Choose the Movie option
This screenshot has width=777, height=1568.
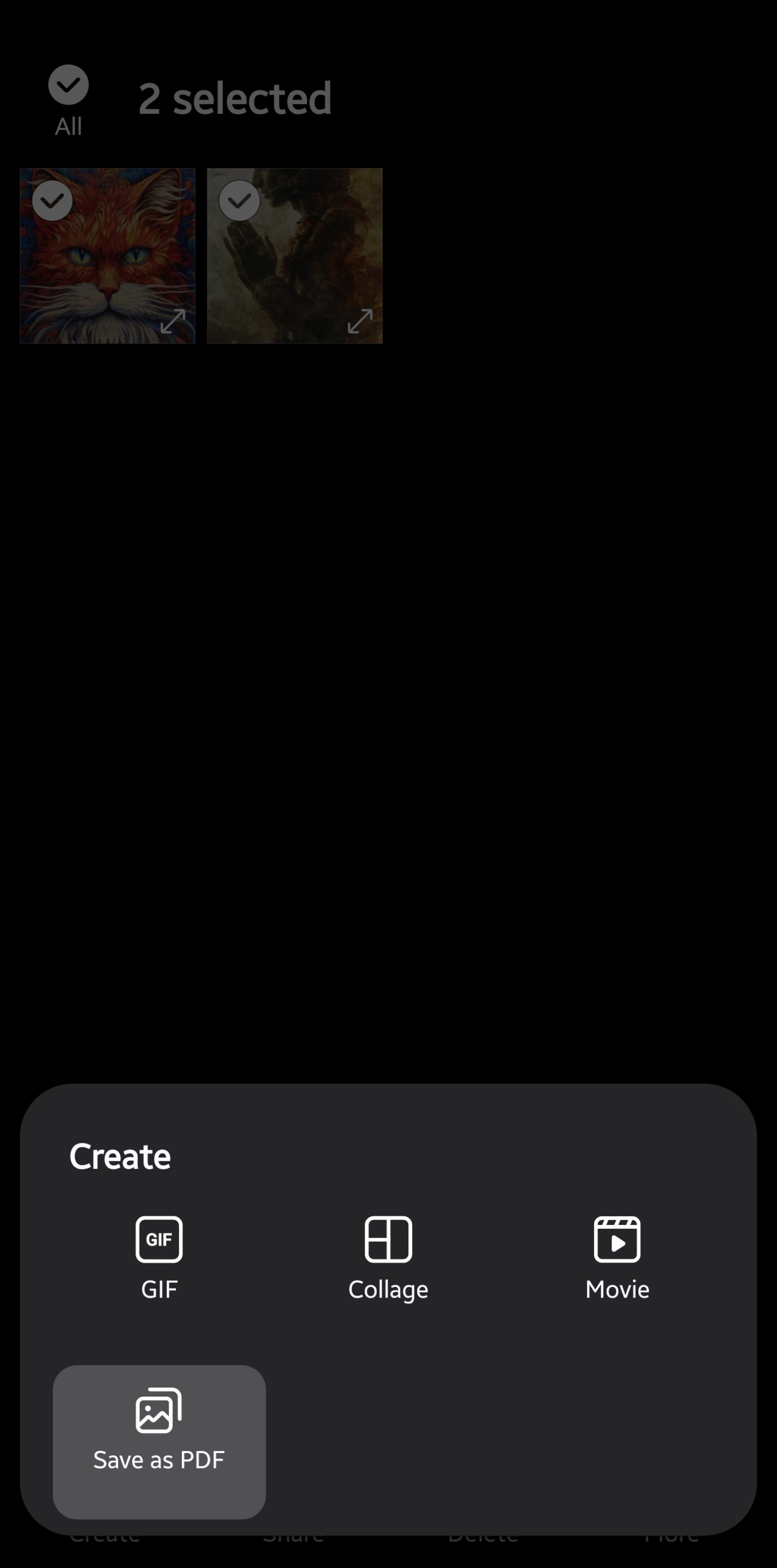point(617,1259)
